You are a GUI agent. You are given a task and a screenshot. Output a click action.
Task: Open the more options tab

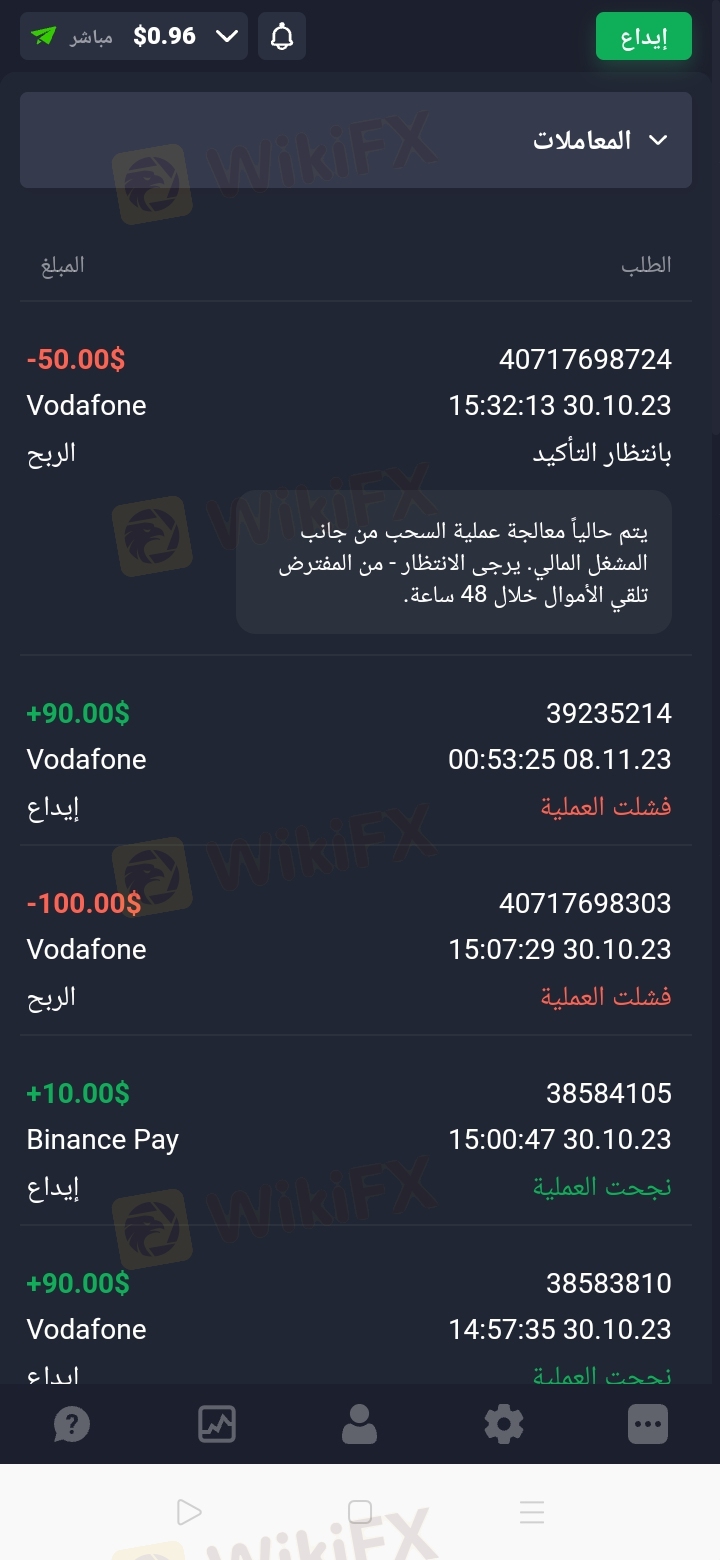[648, 1424]
